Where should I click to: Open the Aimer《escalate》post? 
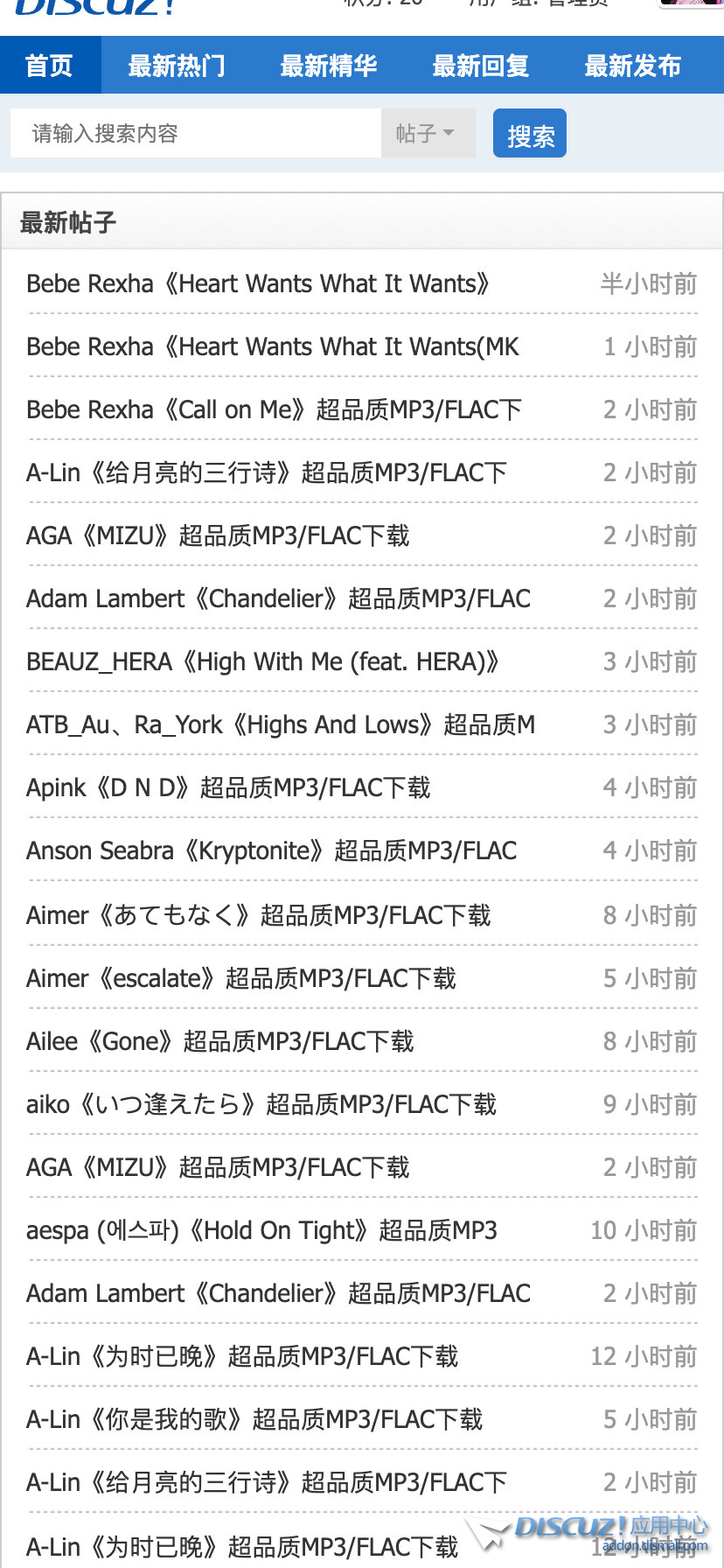[240, 978]
